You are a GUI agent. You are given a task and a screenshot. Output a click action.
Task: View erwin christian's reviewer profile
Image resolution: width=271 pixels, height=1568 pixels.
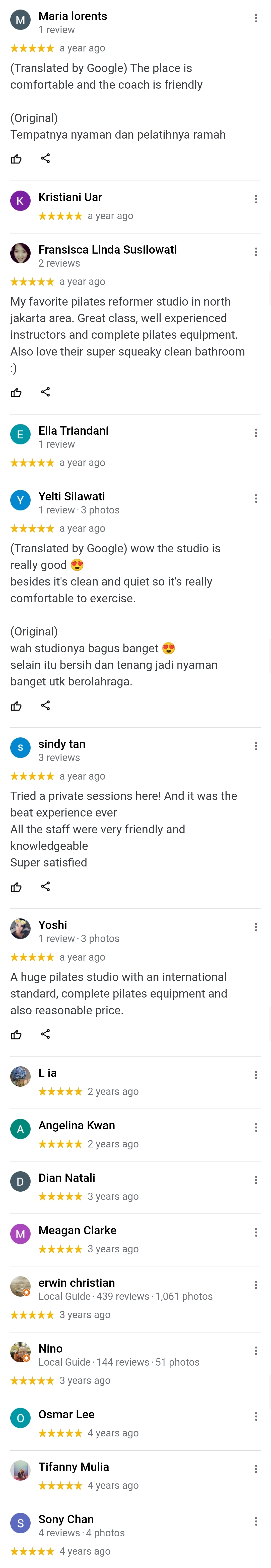coord(76,1283)
